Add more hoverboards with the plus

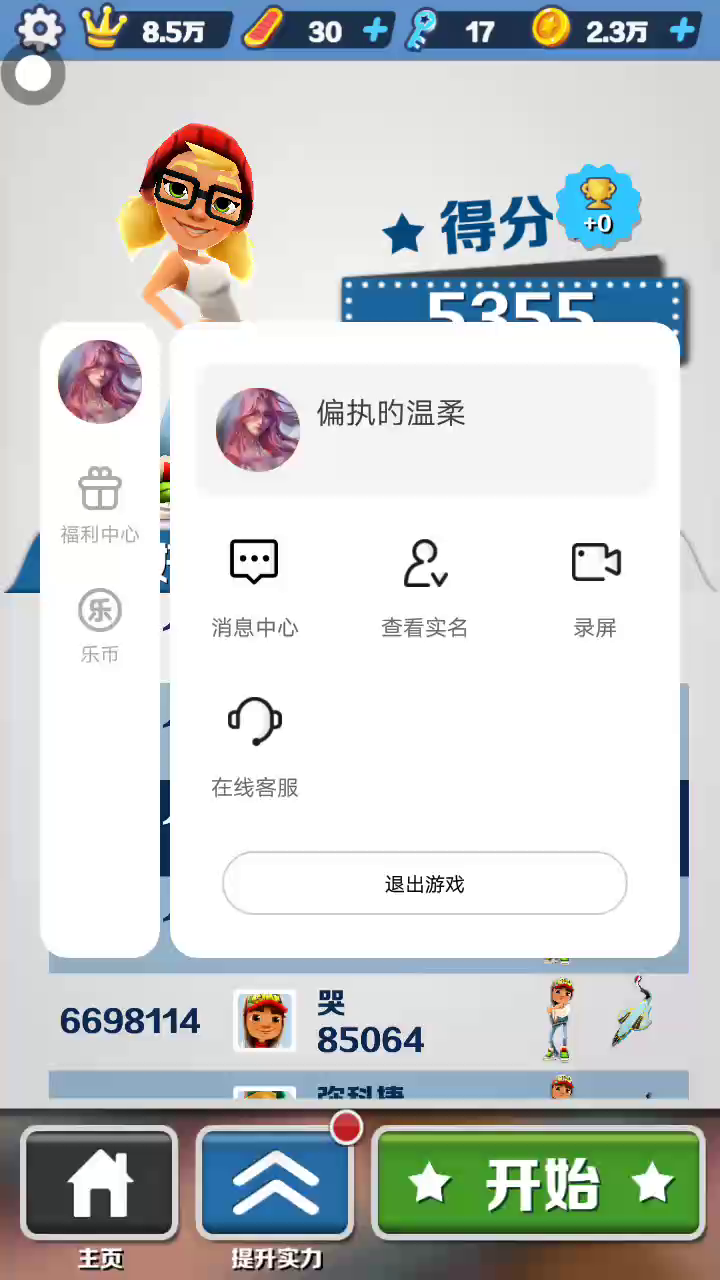click(x=376, y=31)
